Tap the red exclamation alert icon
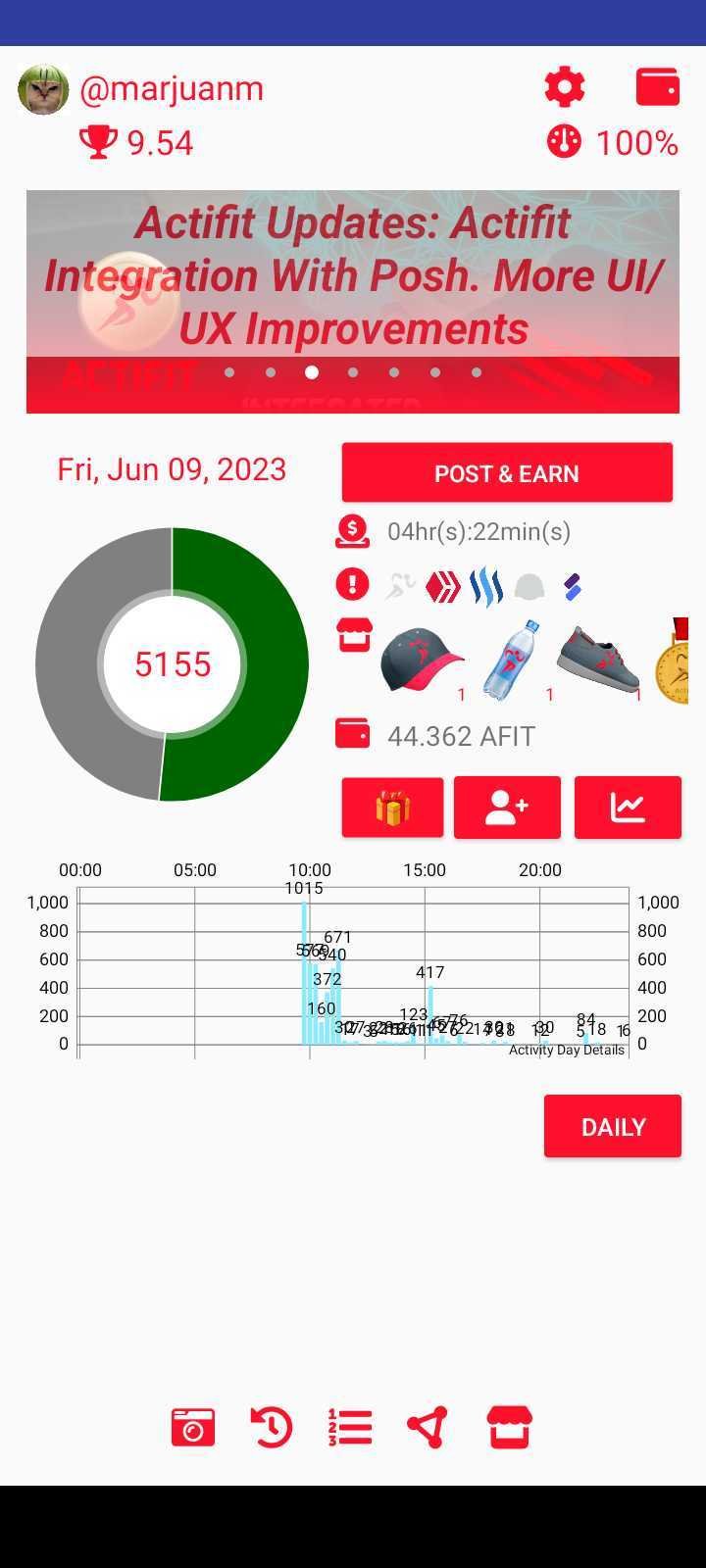This screenshot has height=1568, width=706. 352,585
